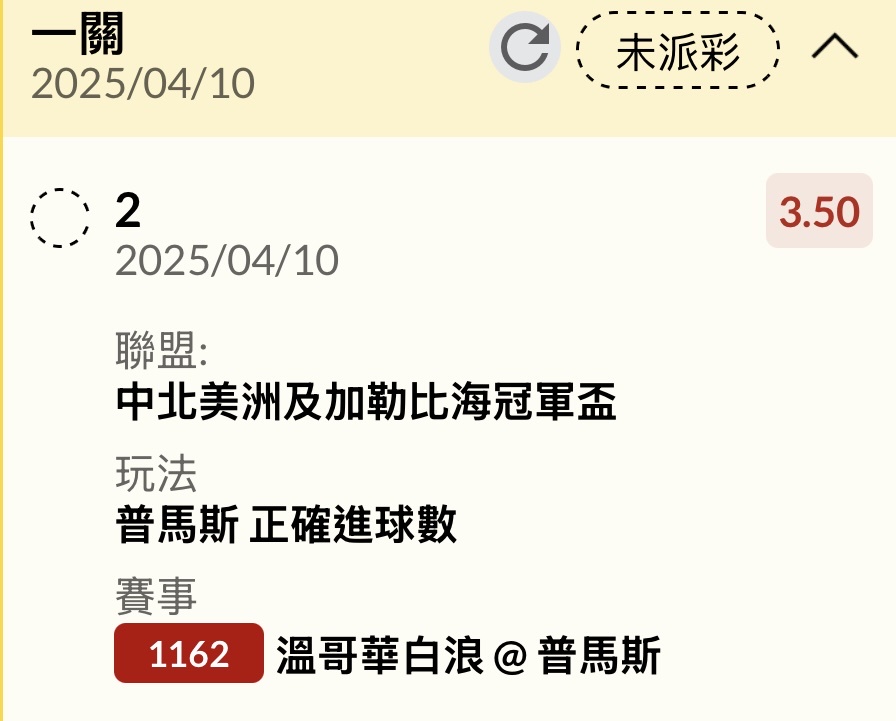Viewport: 896px width, 721px height.
Task: Collapse the 一關 bet details
Action: click(x=835, y=48)
